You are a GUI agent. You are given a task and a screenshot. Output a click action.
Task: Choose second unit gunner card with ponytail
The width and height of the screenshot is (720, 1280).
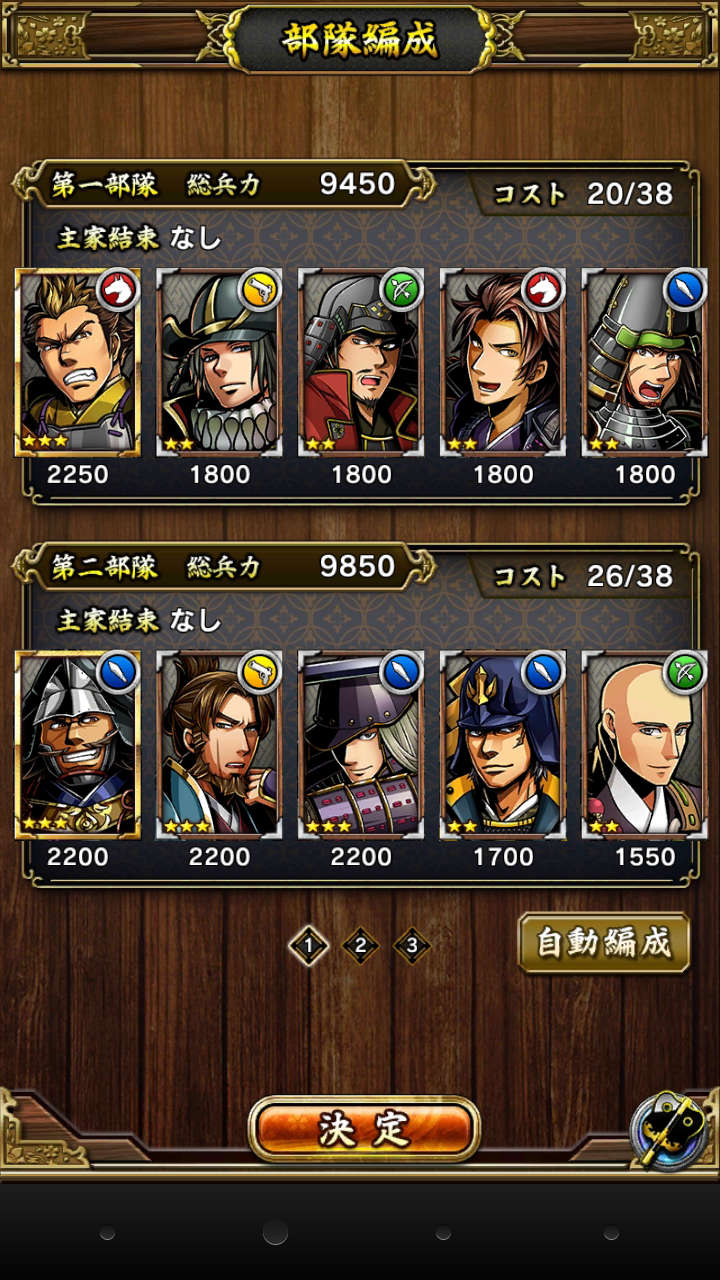coord(219,744)
